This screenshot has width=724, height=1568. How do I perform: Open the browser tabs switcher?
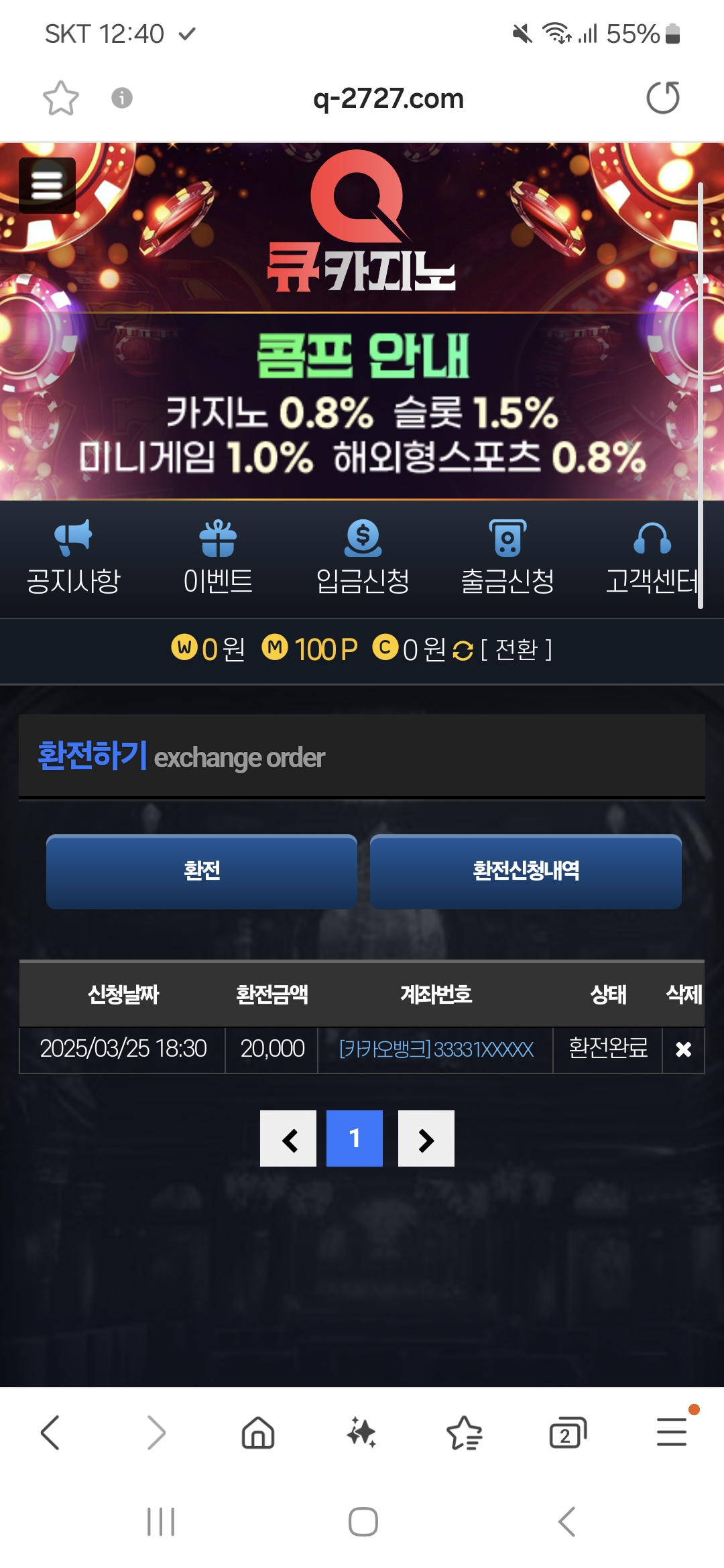[x=567, y=1433]
